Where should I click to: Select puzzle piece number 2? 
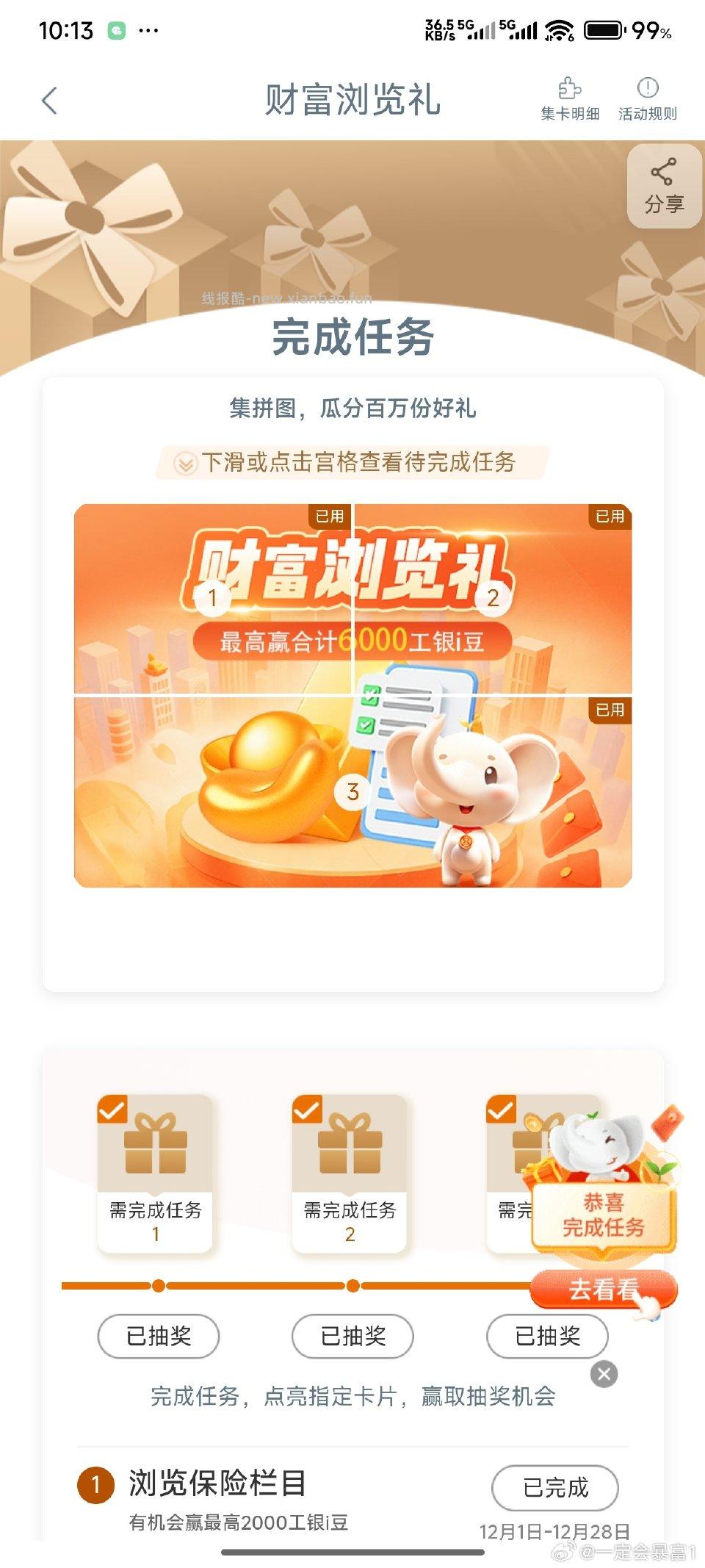click(493, 597)
